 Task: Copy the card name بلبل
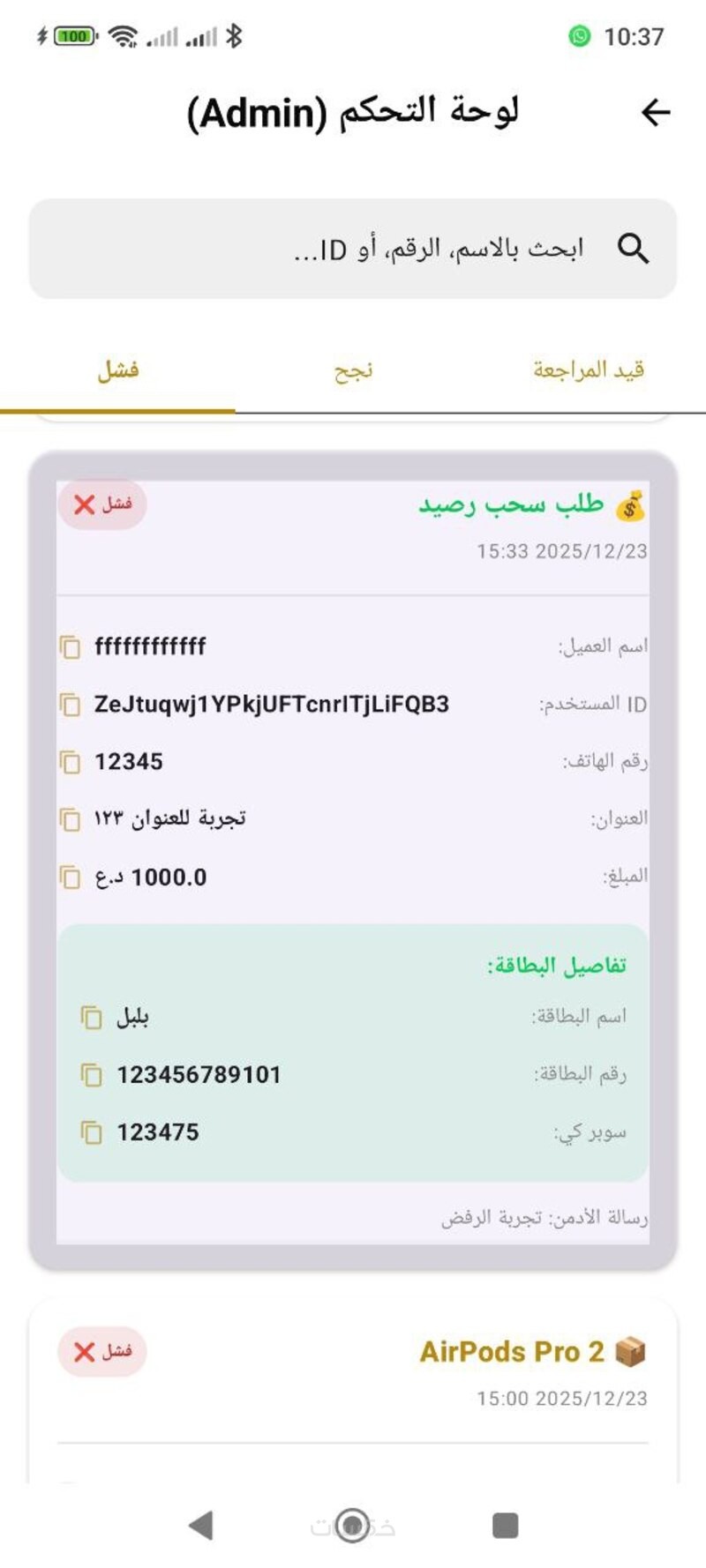point(91,1018)
